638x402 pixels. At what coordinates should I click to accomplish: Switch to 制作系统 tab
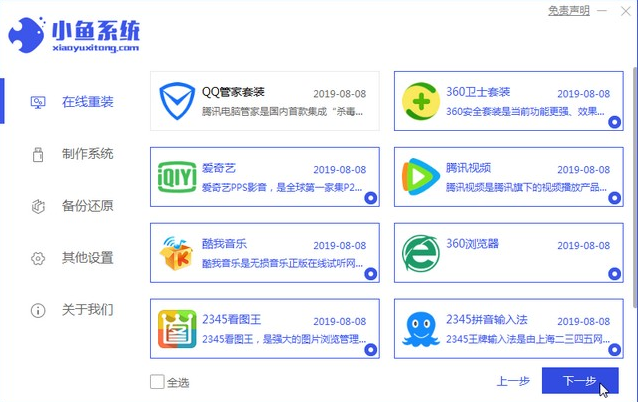point(87,154)
